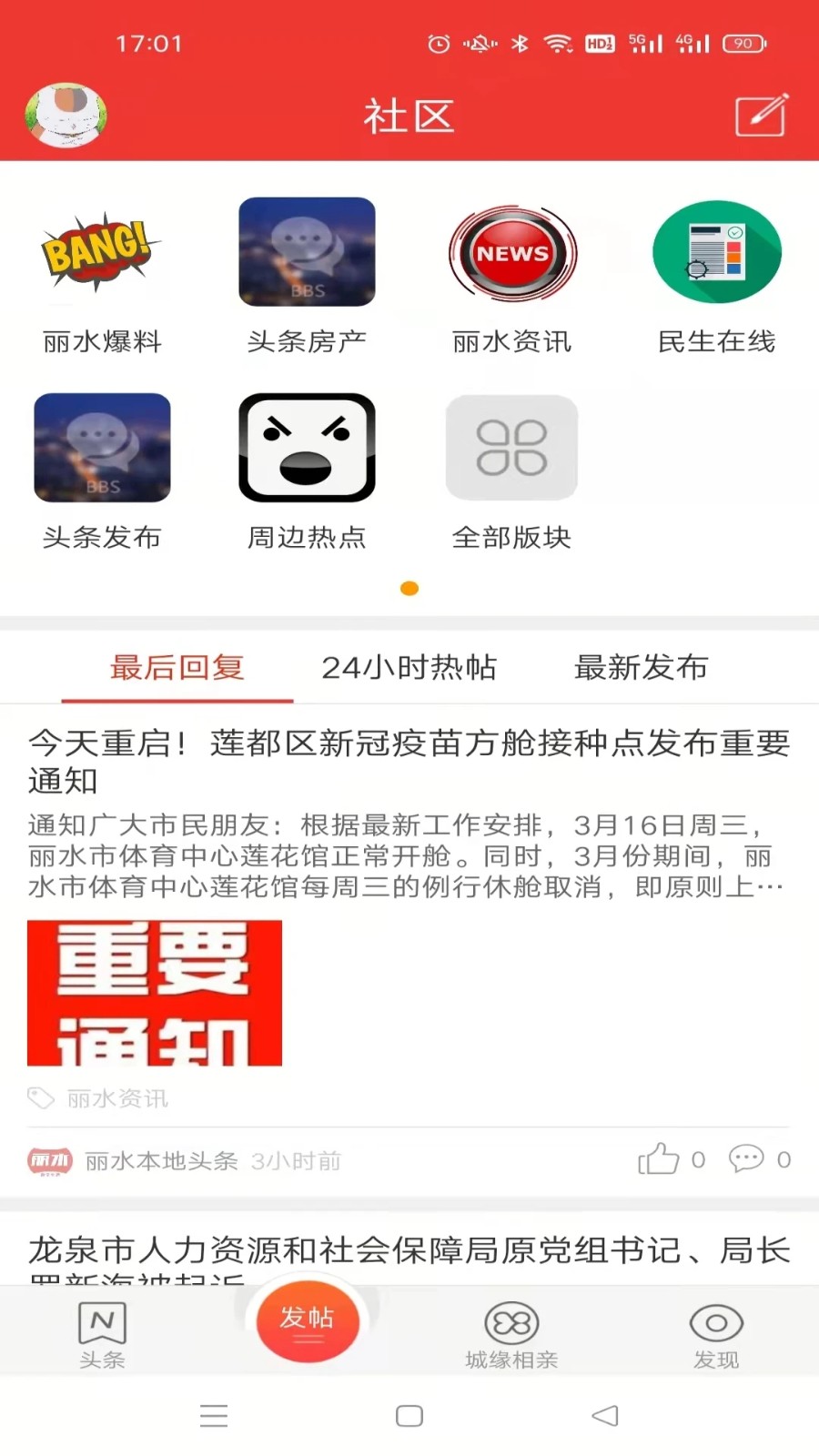This screenshot has width=819, height=1456.
Task: Tap the 重要通知 image thumbnail
Action: pyautogui.click(x=155, y=994)
